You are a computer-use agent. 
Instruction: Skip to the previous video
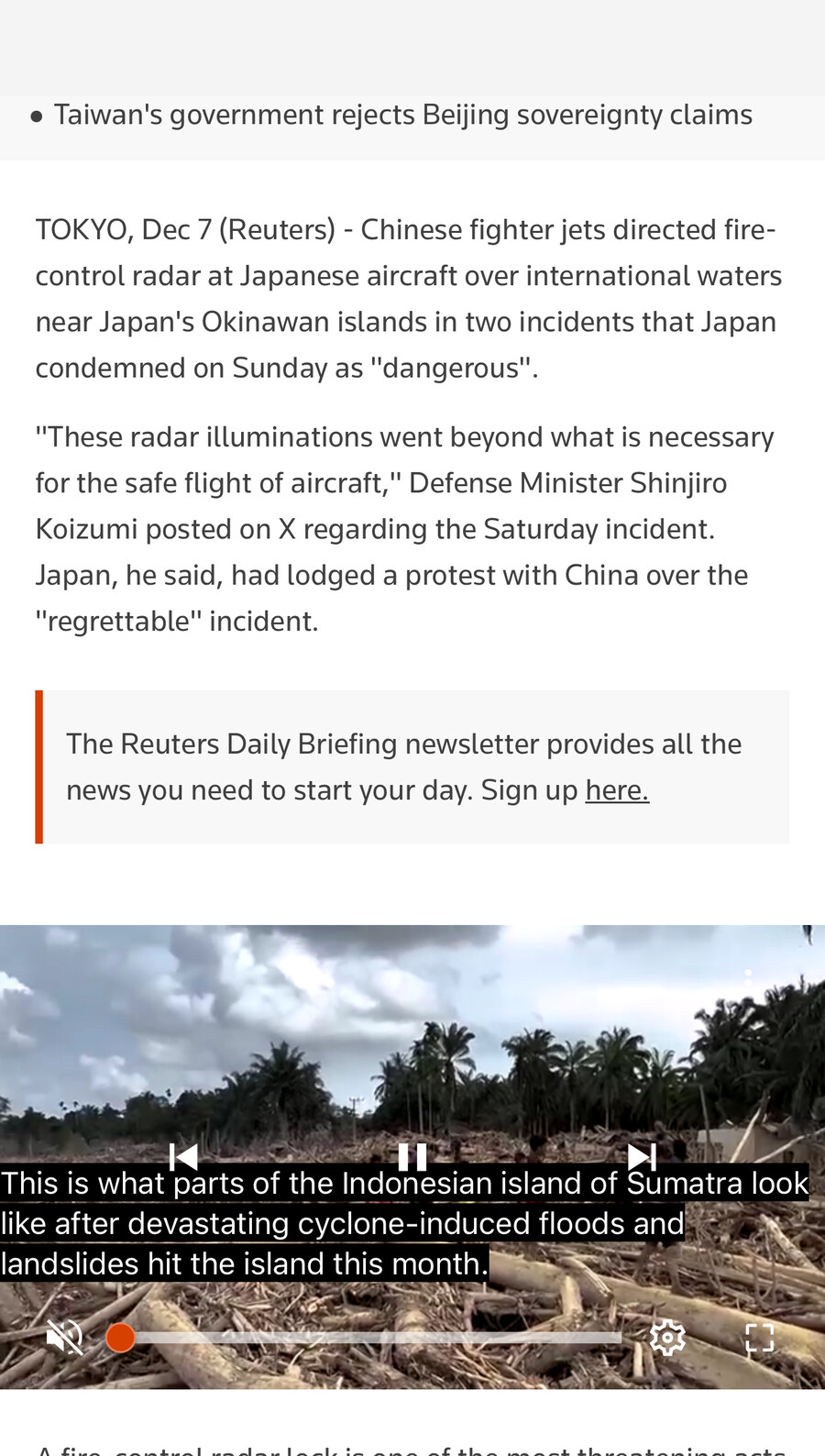[x=183, y=1157]
